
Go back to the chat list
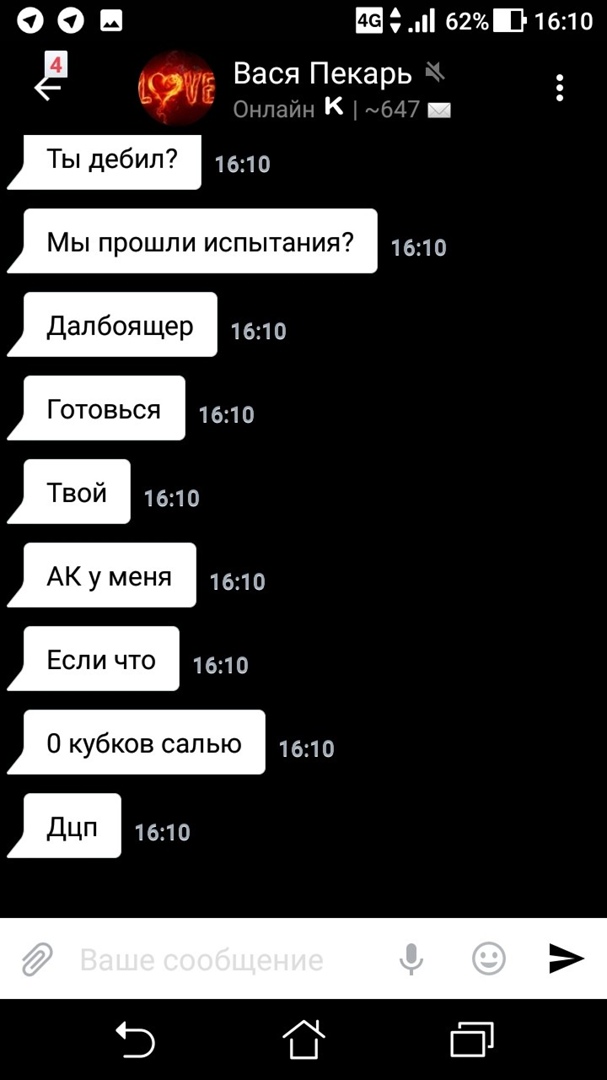[47, 88]
